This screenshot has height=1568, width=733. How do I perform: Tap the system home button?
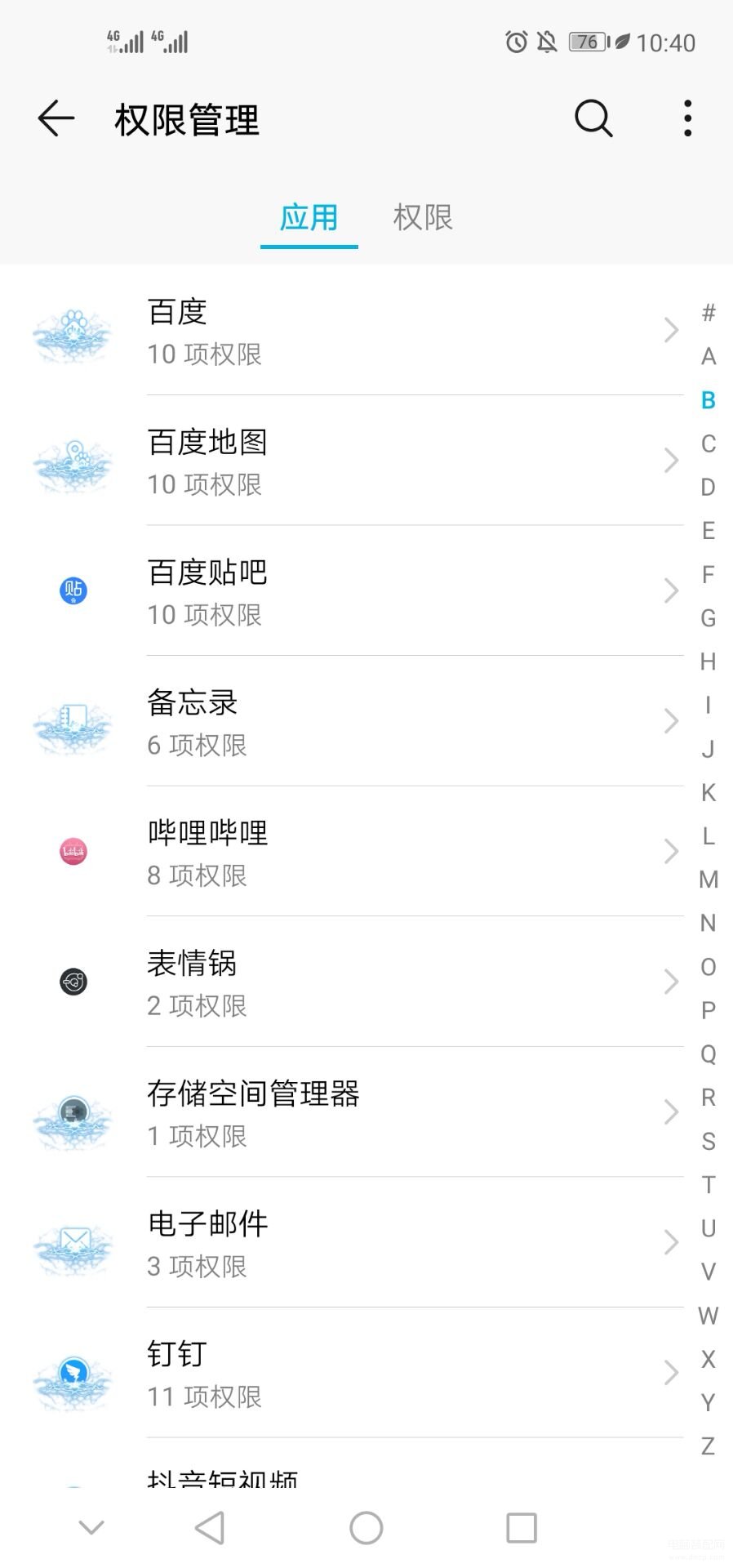pyautogui.click(x=366, y=1528)
